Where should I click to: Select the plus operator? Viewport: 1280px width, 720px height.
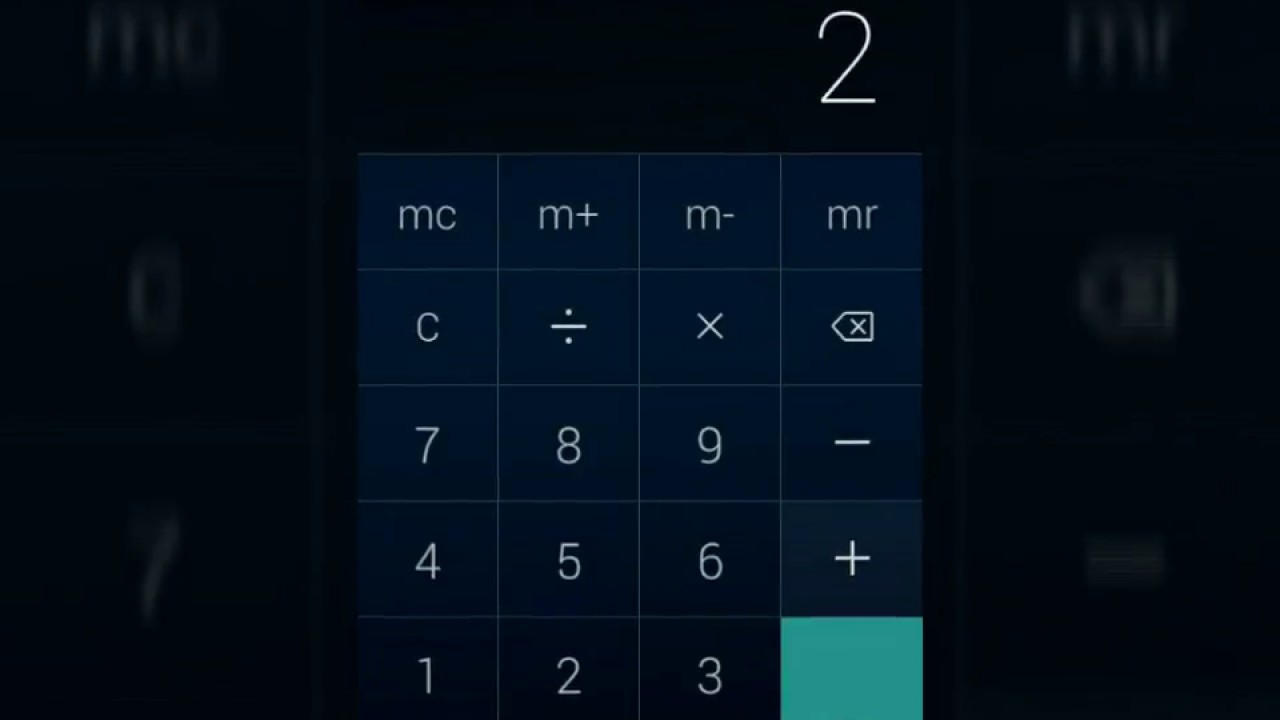coord(851,558)
